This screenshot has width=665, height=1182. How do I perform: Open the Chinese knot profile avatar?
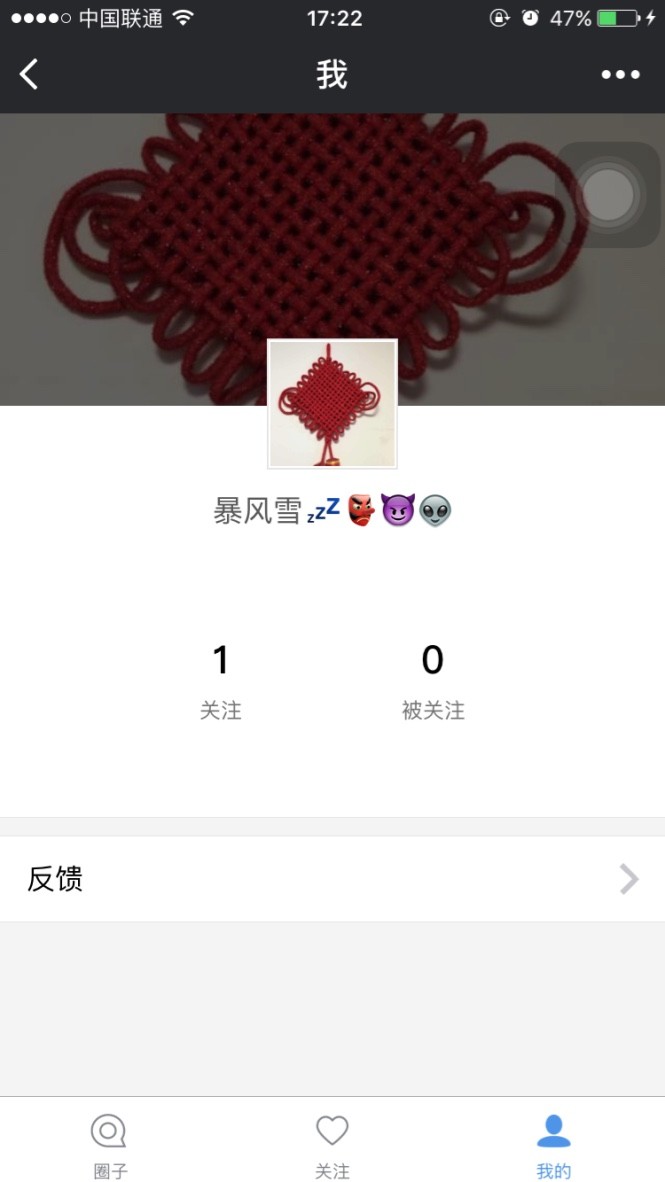[332, 404]
